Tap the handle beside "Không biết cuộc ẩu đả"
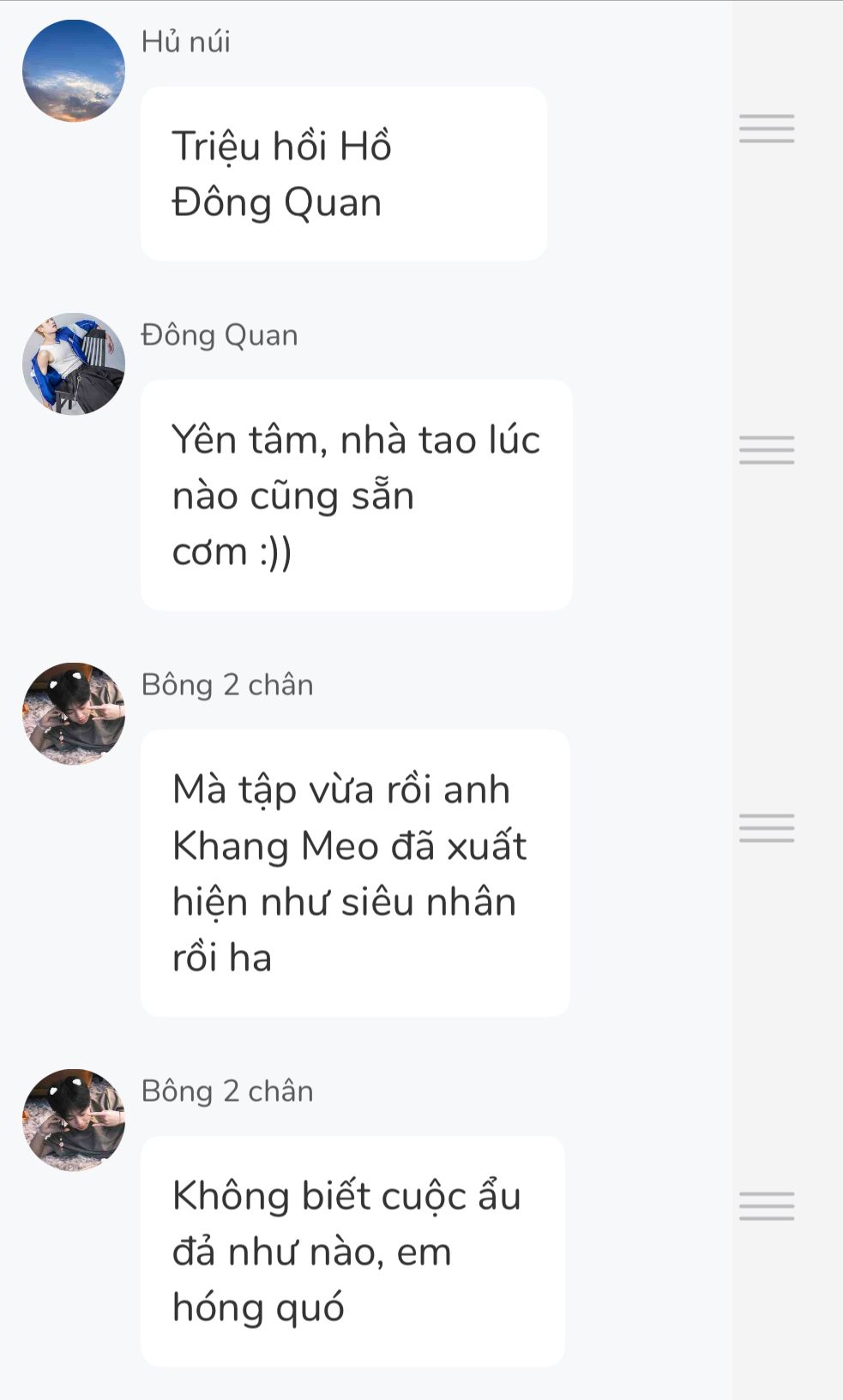Screen dimensions: 843x1400 tap(767, 1205)
